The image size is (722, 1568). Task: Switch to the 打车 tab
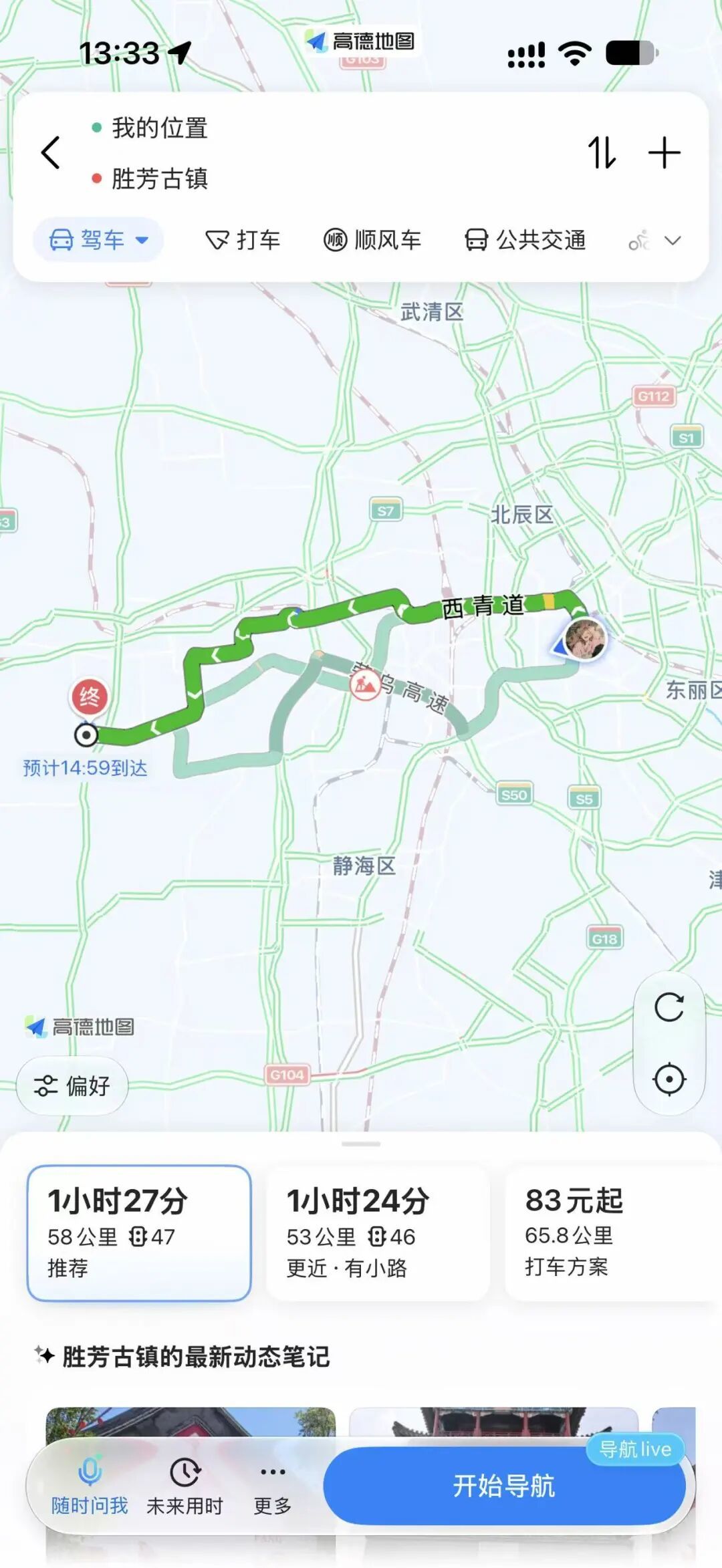(x=243, y=239)
